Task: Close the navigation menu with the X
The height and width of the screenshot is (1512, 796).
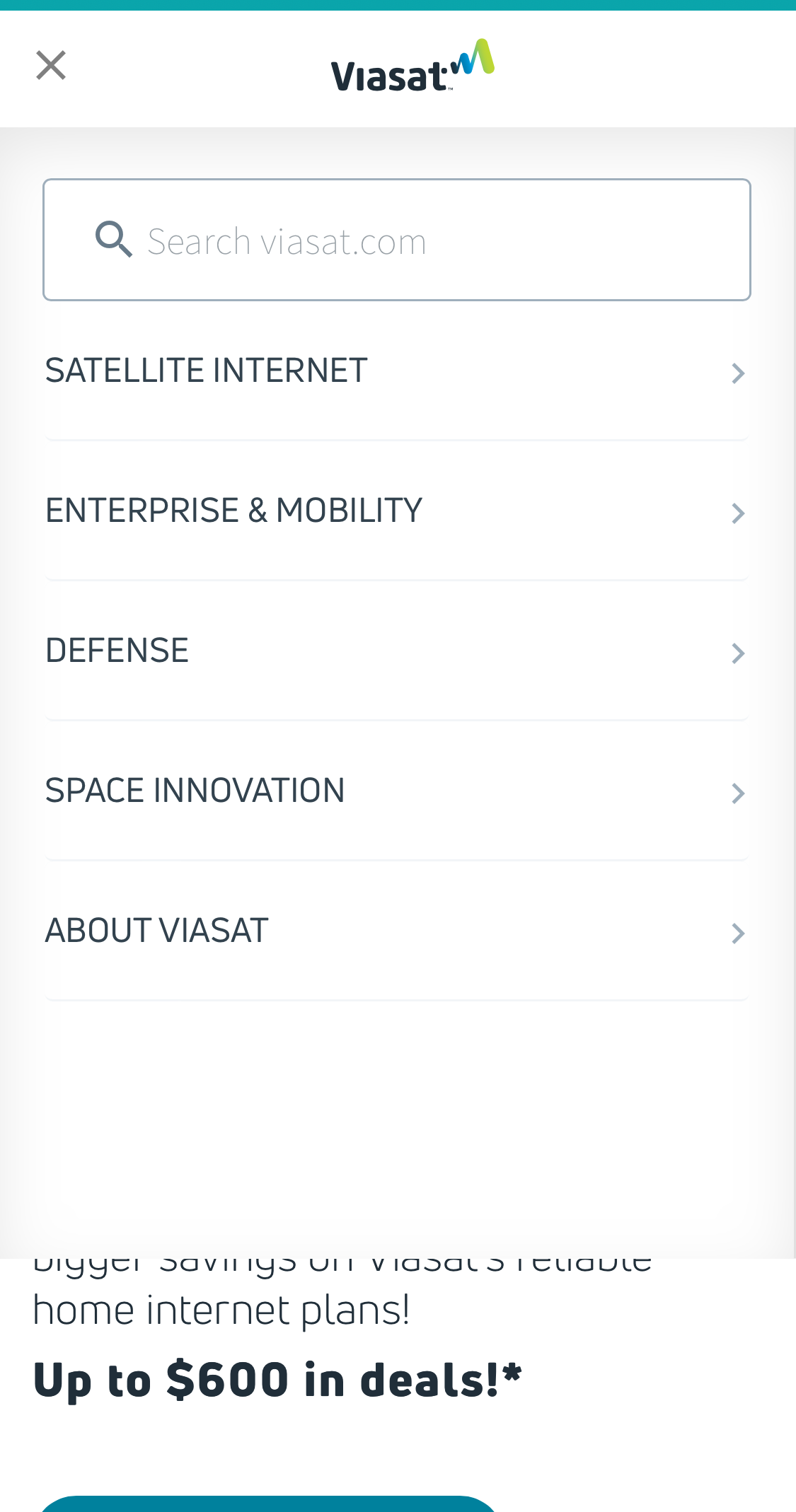Action: click(50, 64)
